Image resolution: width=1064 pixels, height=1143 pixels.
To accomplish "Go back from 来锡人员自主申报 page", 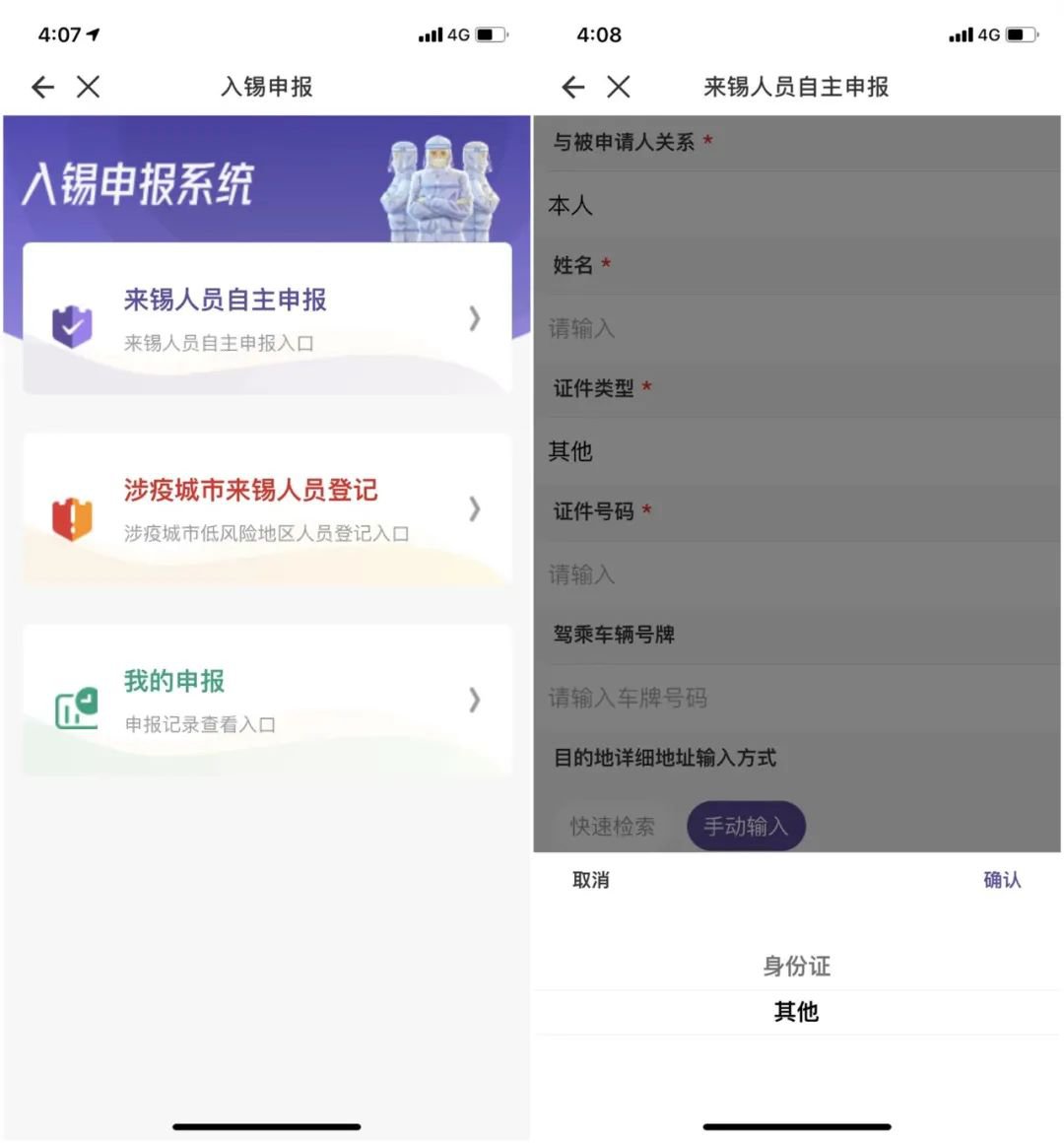I will click(x=573, y=88).
